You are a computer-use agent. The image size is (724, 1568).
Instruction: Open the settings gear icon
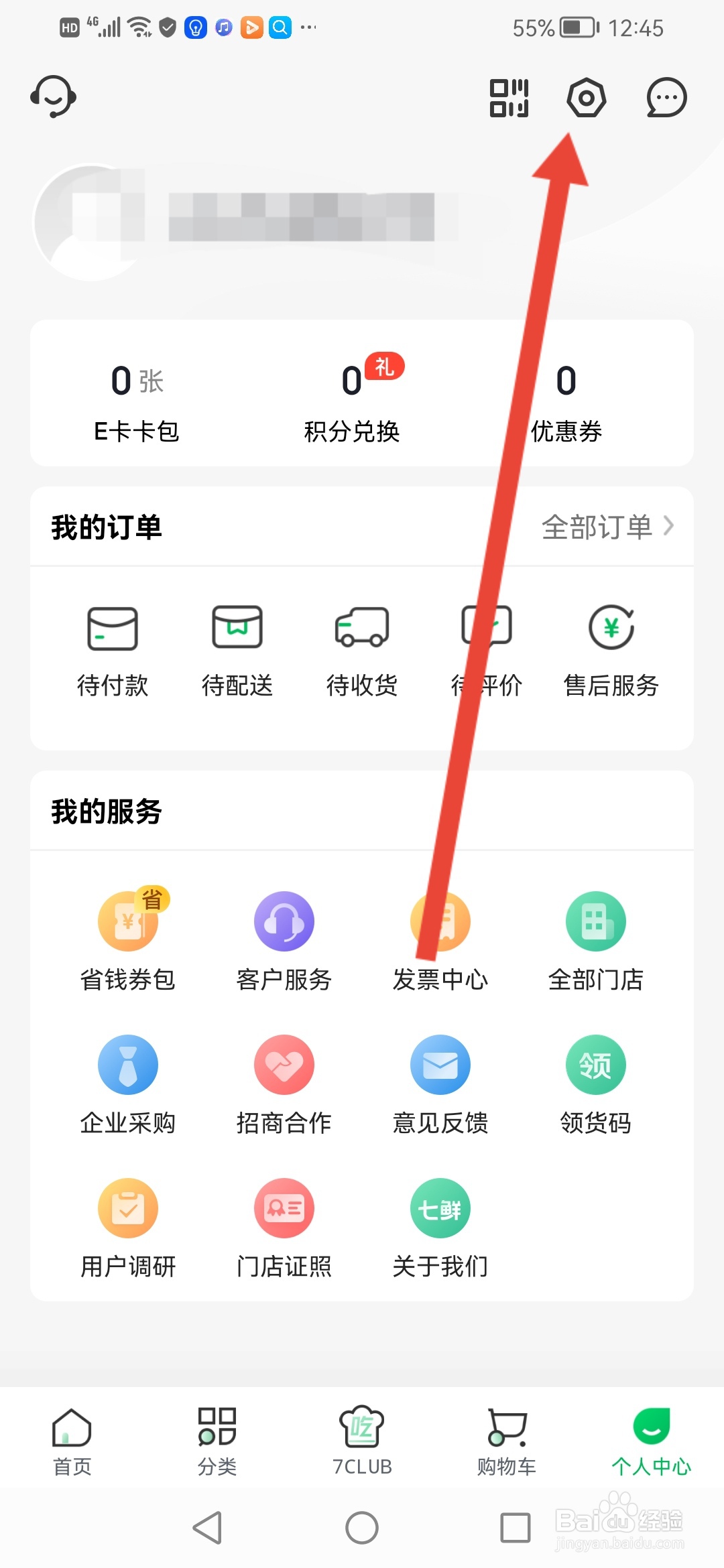click(x=587, y=99)
